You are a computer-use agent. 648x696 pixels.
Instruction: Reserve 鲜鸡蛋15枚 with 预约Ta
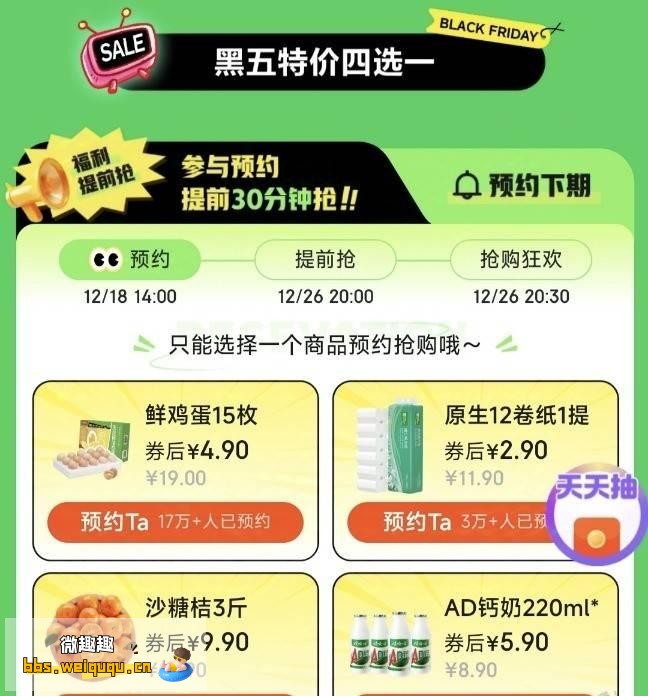pyautogui.click(x=175, y=522)
